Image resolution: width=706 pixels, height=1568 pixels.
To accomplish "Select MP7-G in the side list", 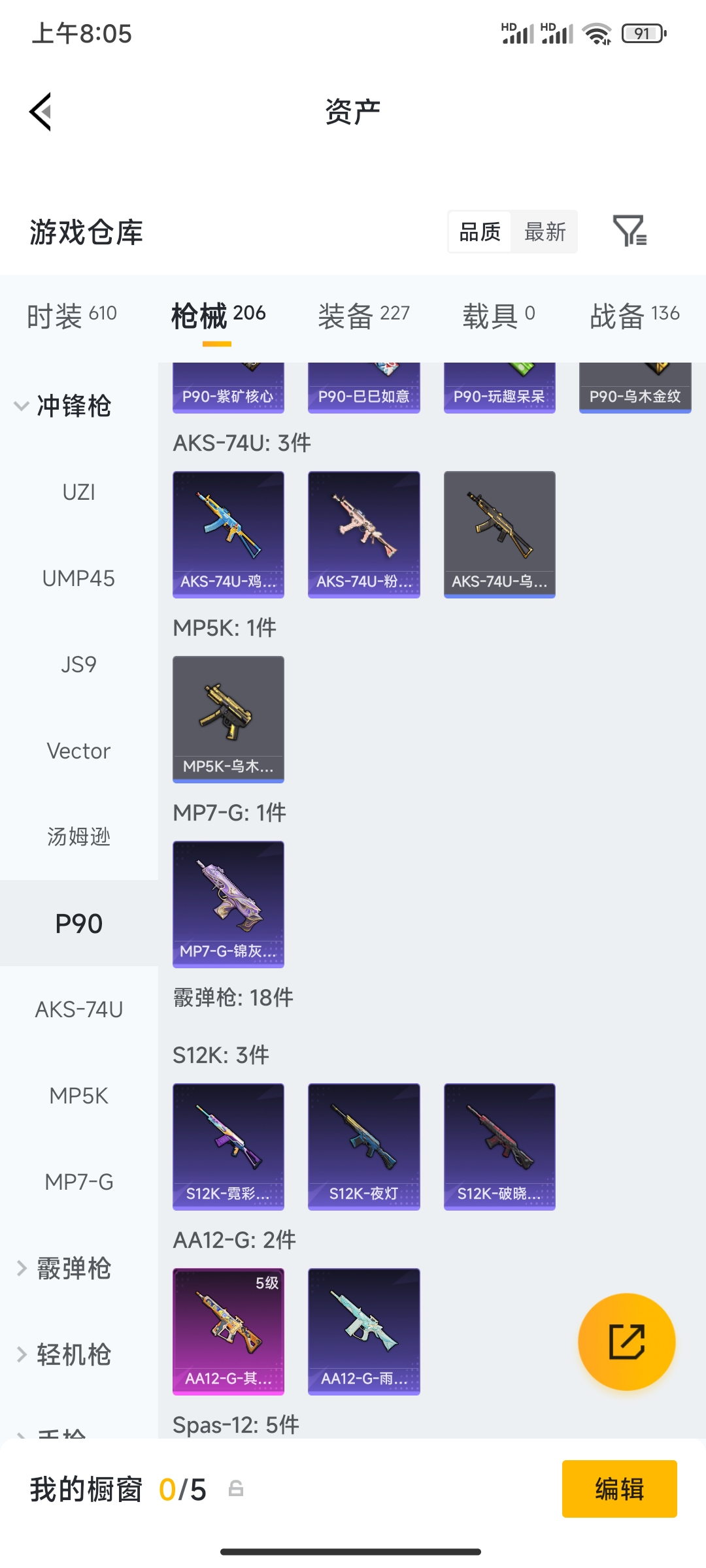I will (79, 1182).
